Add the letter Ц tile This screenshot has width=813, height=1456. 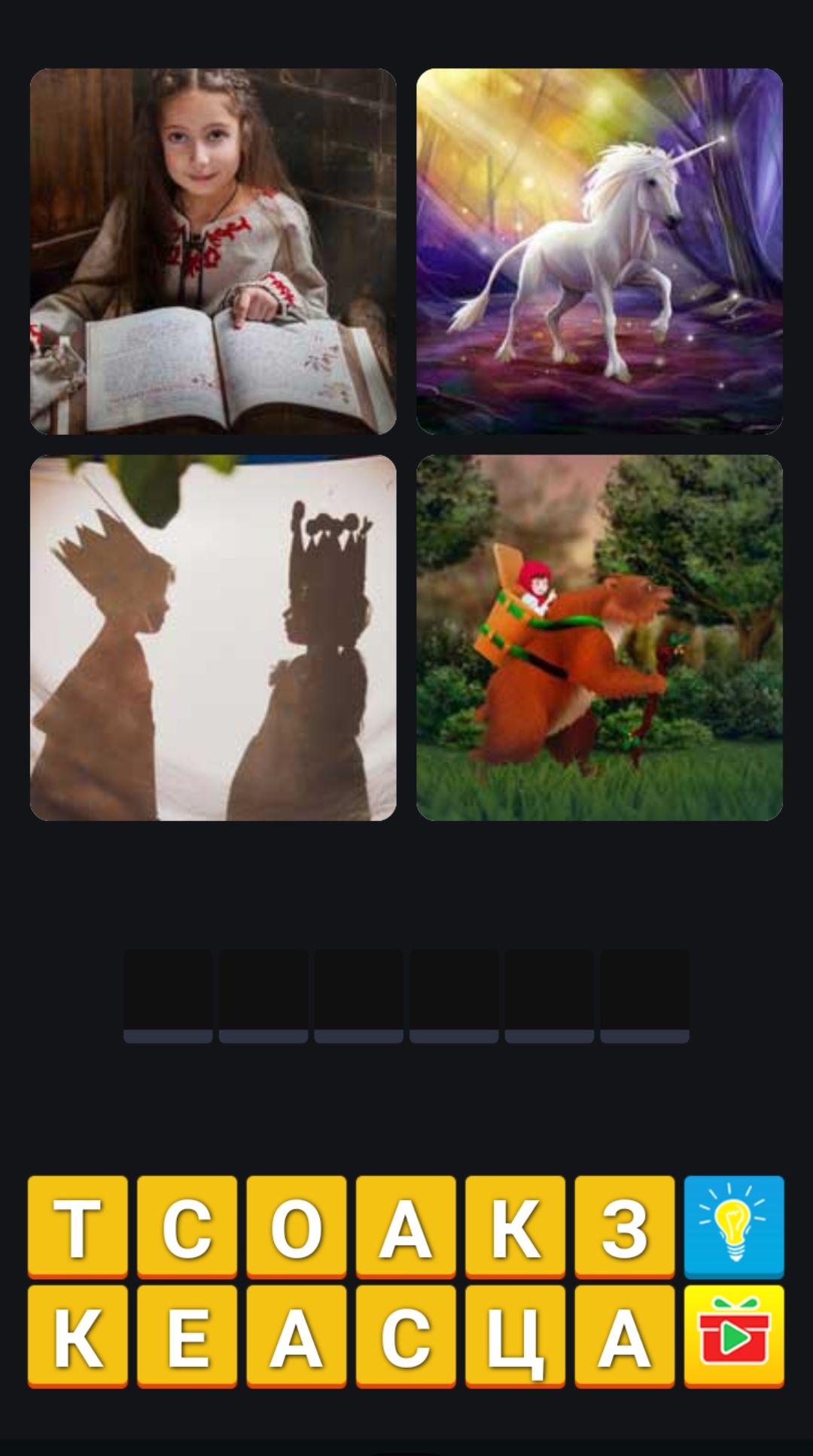pos(515,1336)
